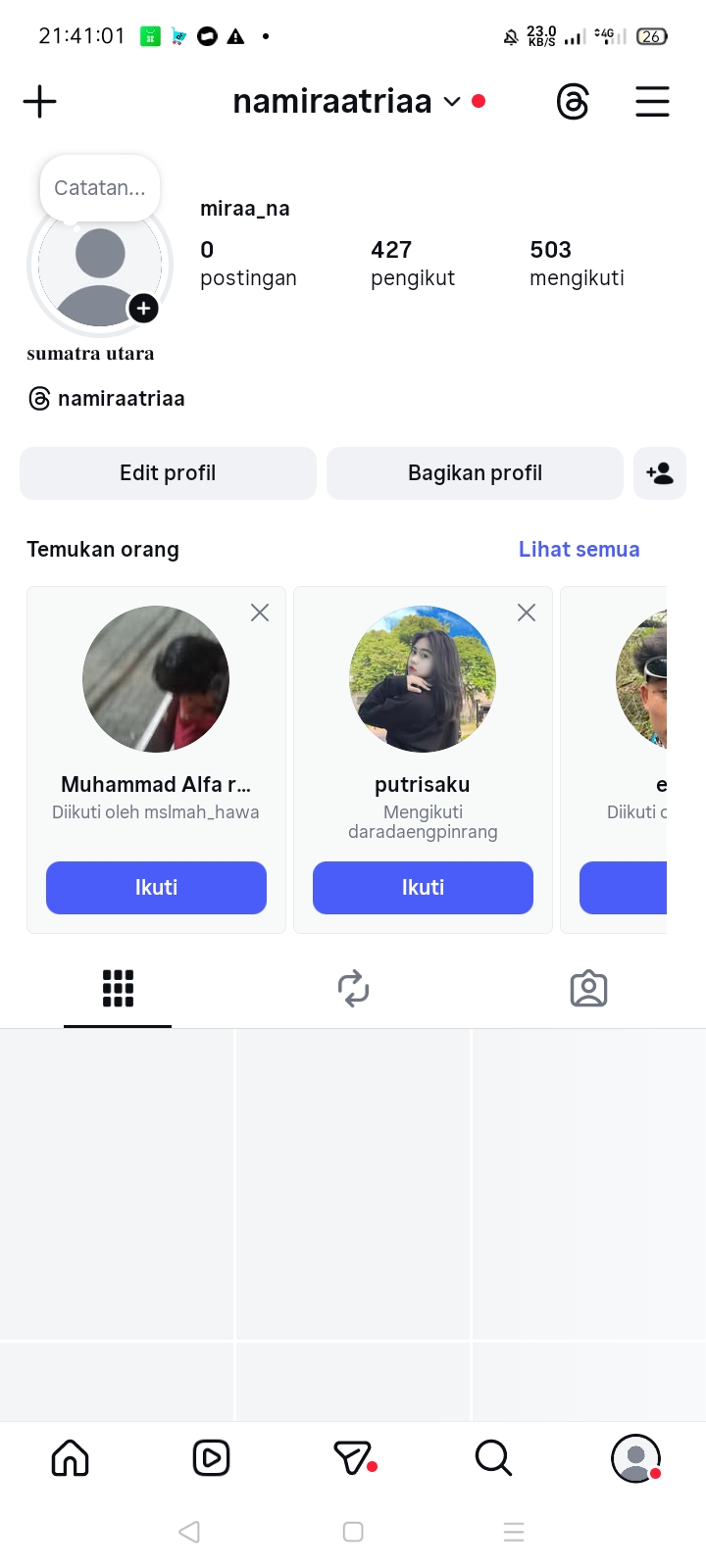
Task: Tap the plus icon to create new content
Action: click(40, 102)
